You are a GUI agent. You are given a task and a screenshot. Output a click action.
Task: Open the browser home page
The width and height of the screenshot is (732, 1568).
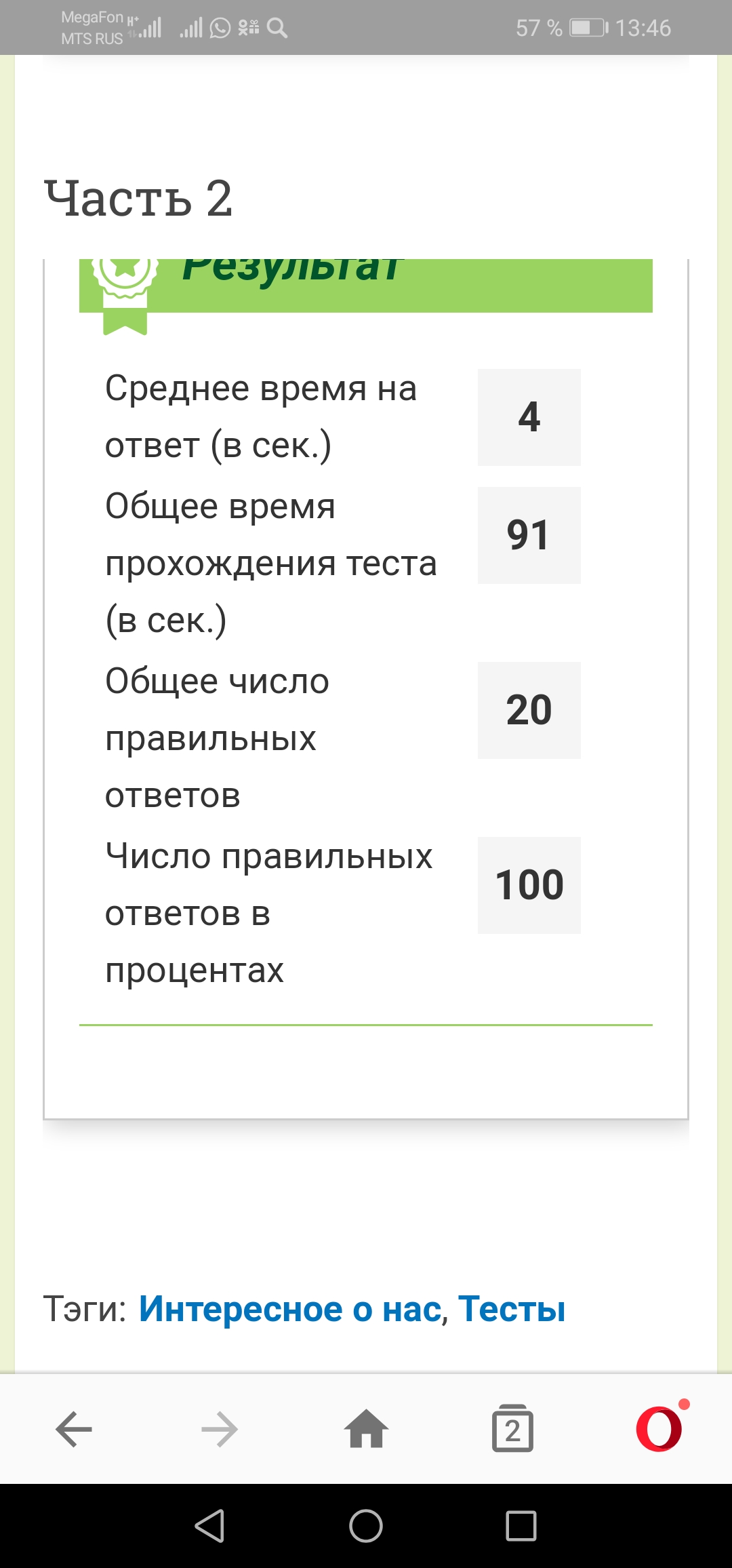(366, 1429)
